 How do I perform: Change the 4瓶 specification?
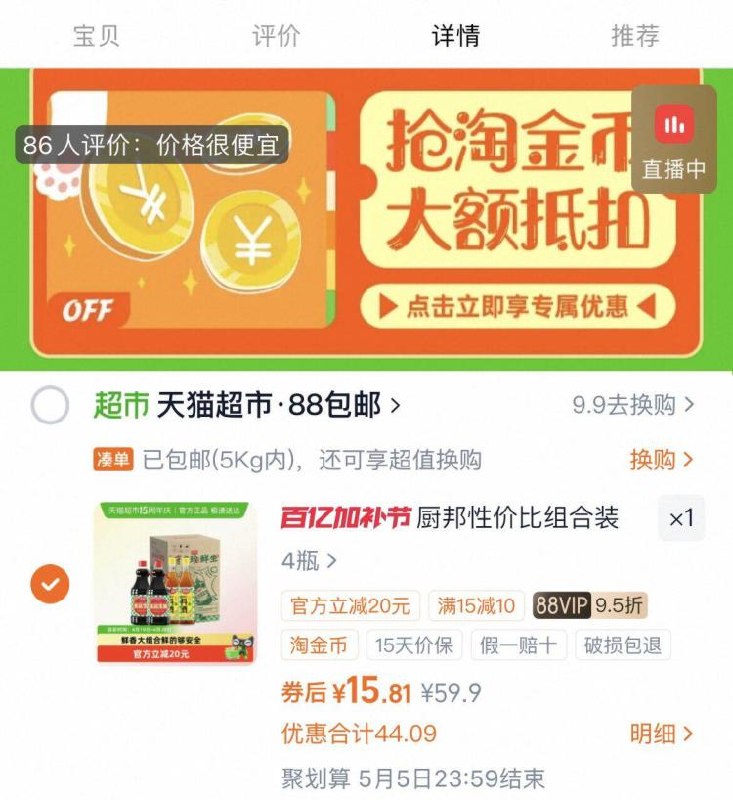pyautogui.click(x=308, y=561)
